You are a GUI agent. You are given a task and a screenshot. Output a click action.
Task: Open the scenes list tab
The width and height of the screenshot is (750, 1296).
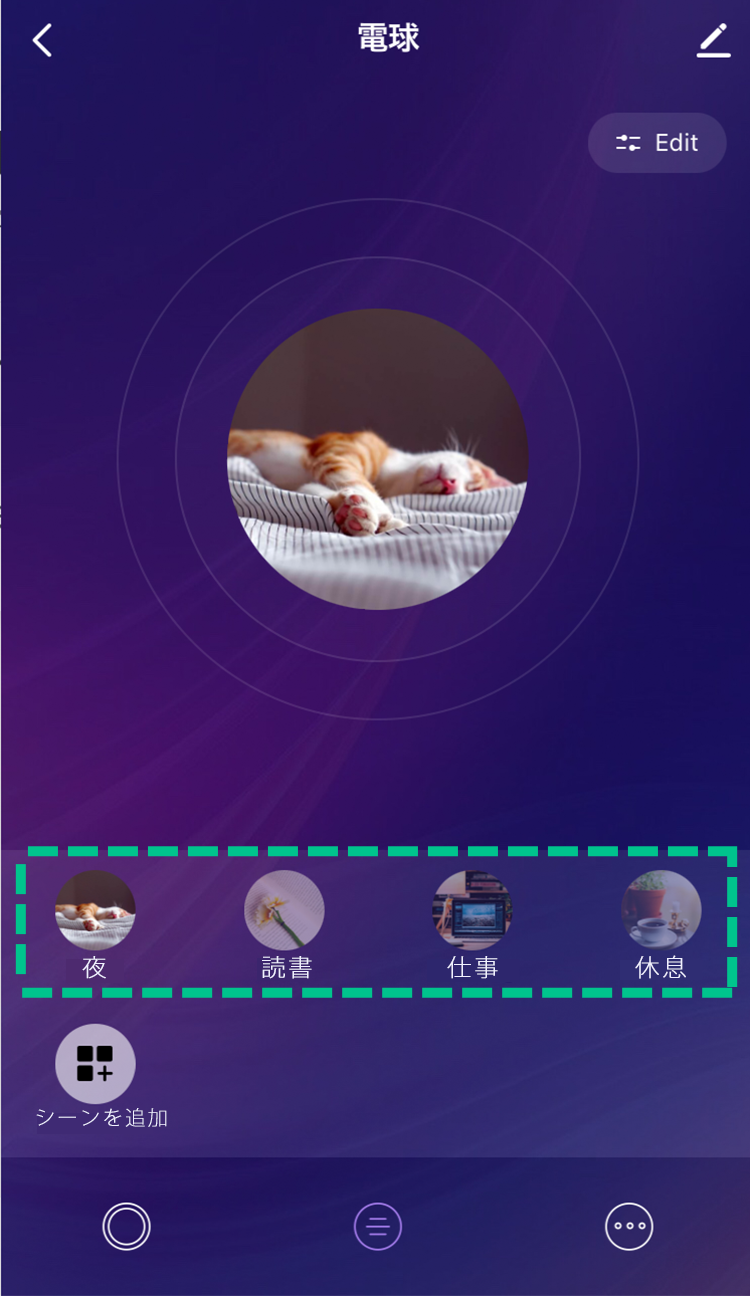(378, 1226)
